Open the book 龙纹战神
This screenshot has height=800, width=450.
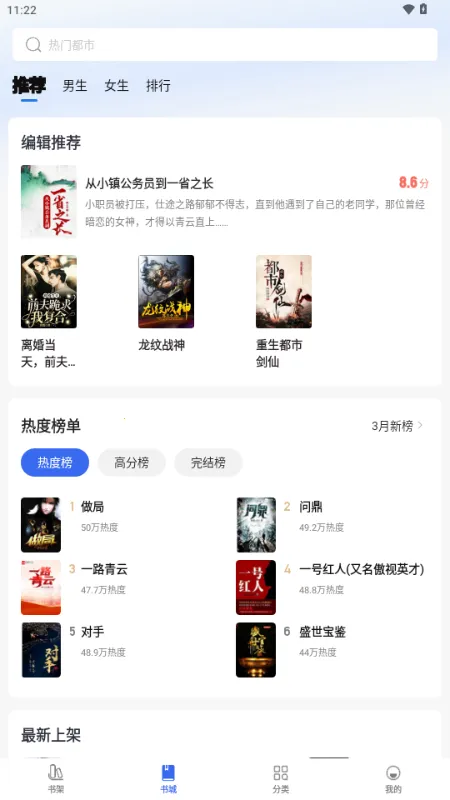click(166, 304)
